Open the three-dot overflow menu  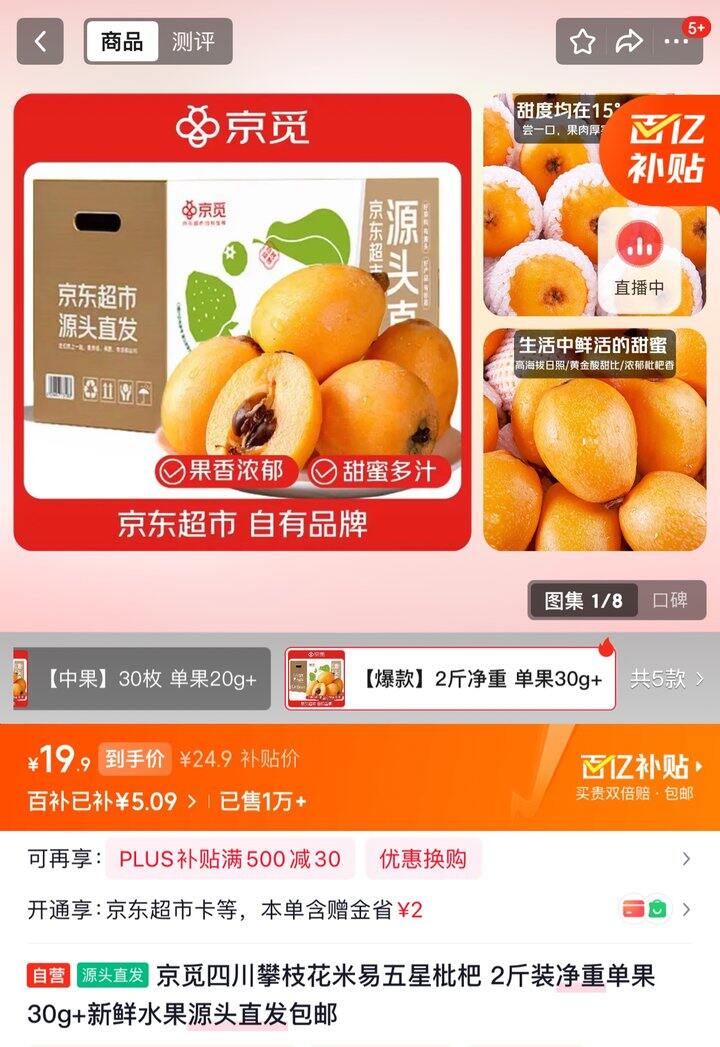(677, 42)
